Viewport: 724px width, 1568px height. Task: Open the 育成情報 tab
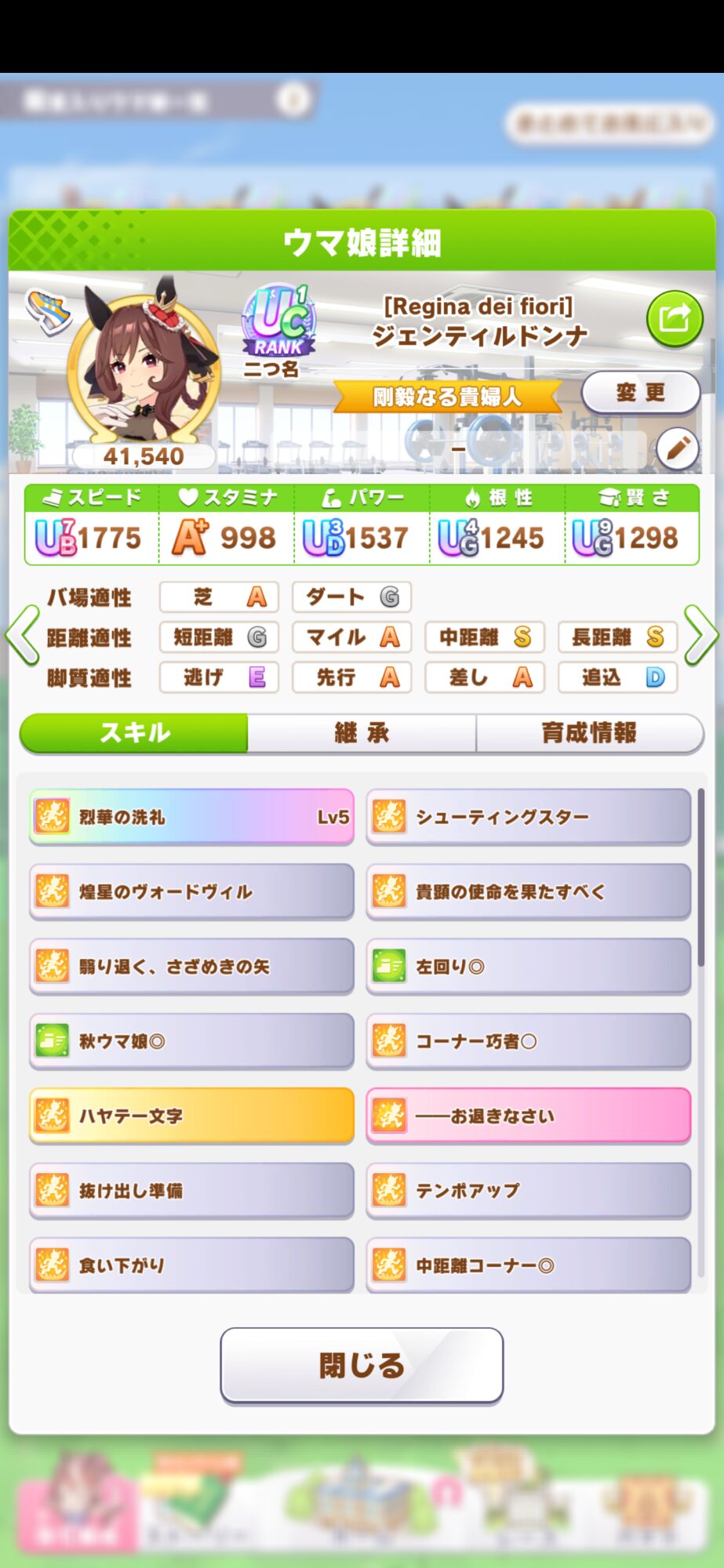click(x=589, y=733)
